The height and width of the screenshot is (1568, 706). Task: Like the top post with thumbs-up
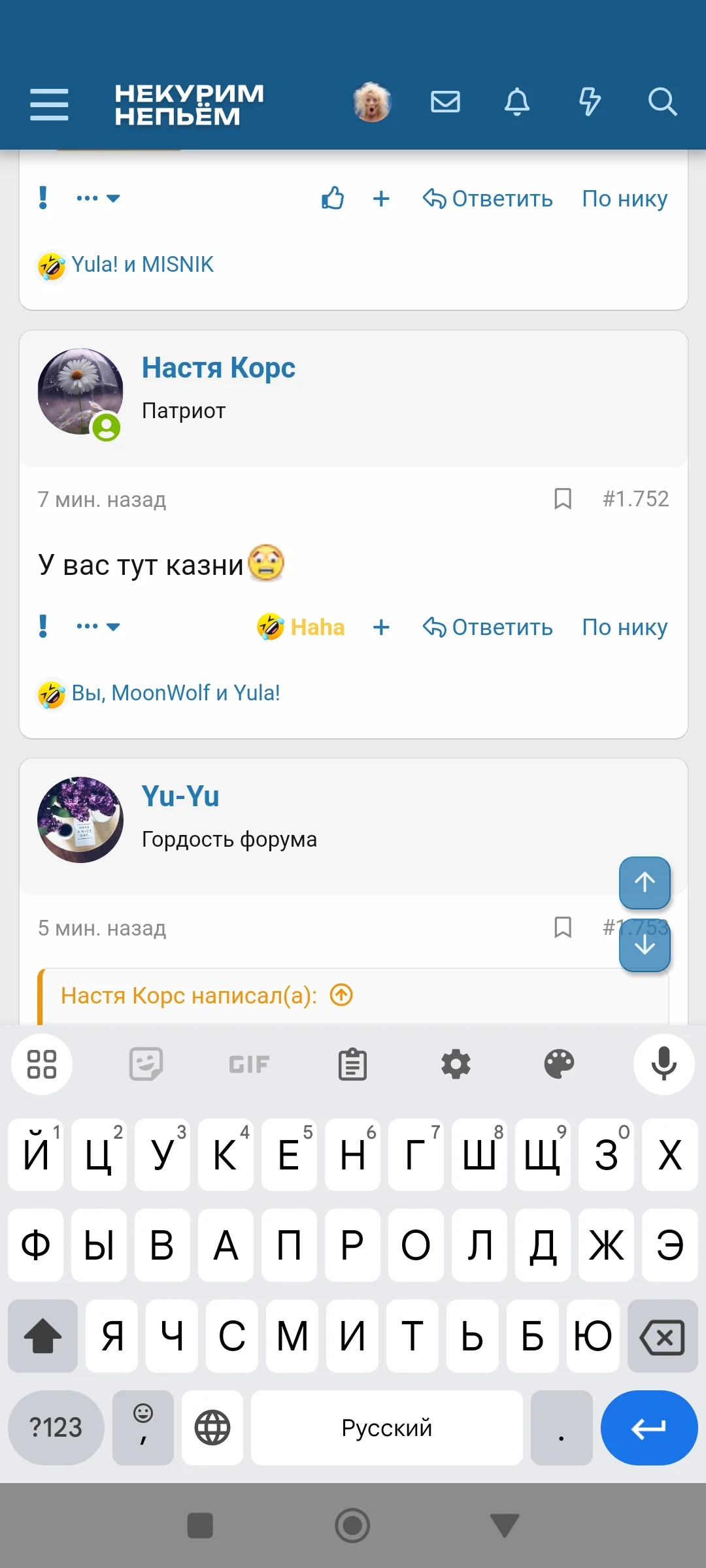pyautogui.click(x=333, y=198)
